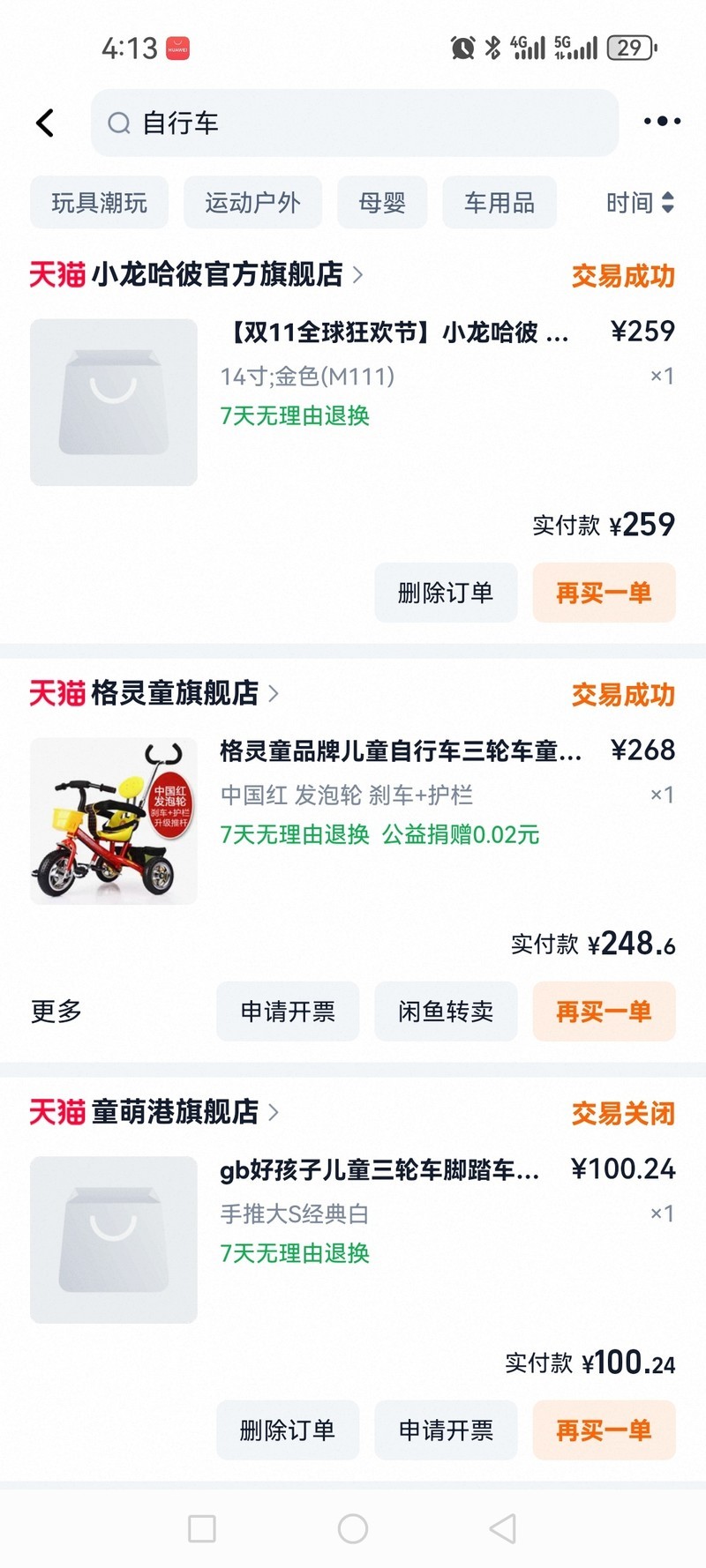Choose the 母婴 category chip
Screen dimensions: 706x1568
[x=381, y=203]
